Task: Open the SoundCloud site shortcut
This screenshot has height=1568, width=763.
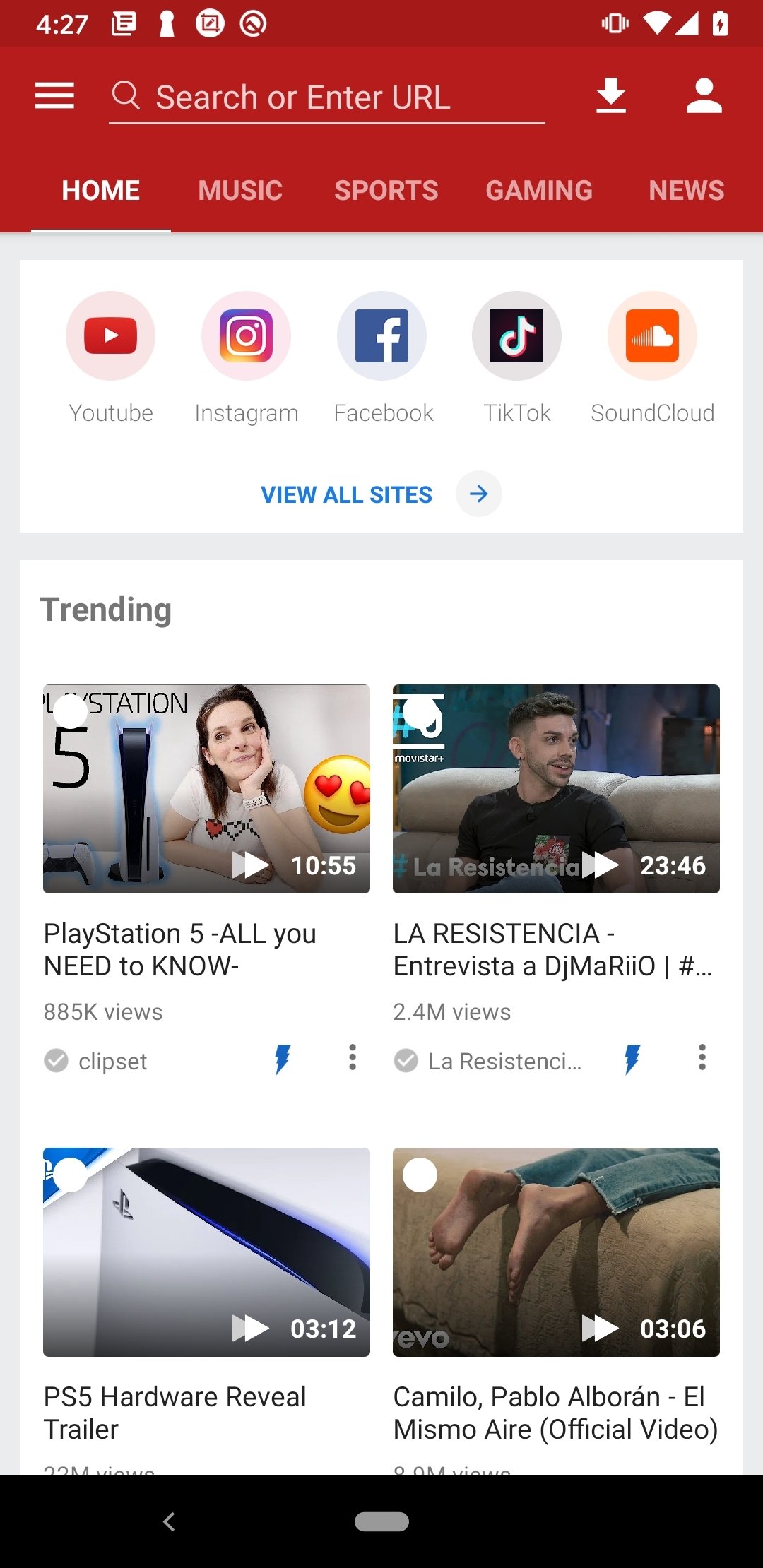Action: [652, 336]
